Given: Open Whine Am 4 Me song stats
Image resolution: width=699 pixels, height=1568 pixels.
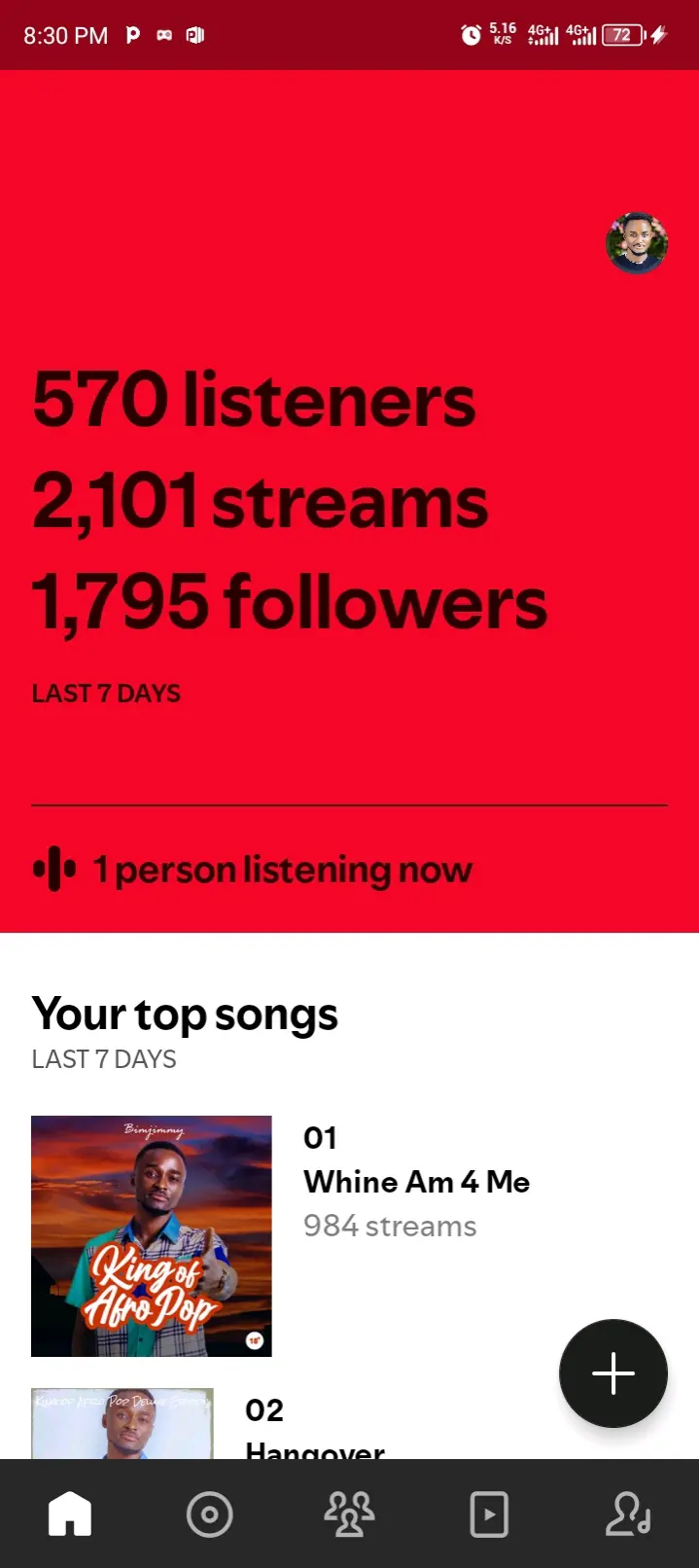Looking at the screenshot, I should click(x=416, y=1182).
